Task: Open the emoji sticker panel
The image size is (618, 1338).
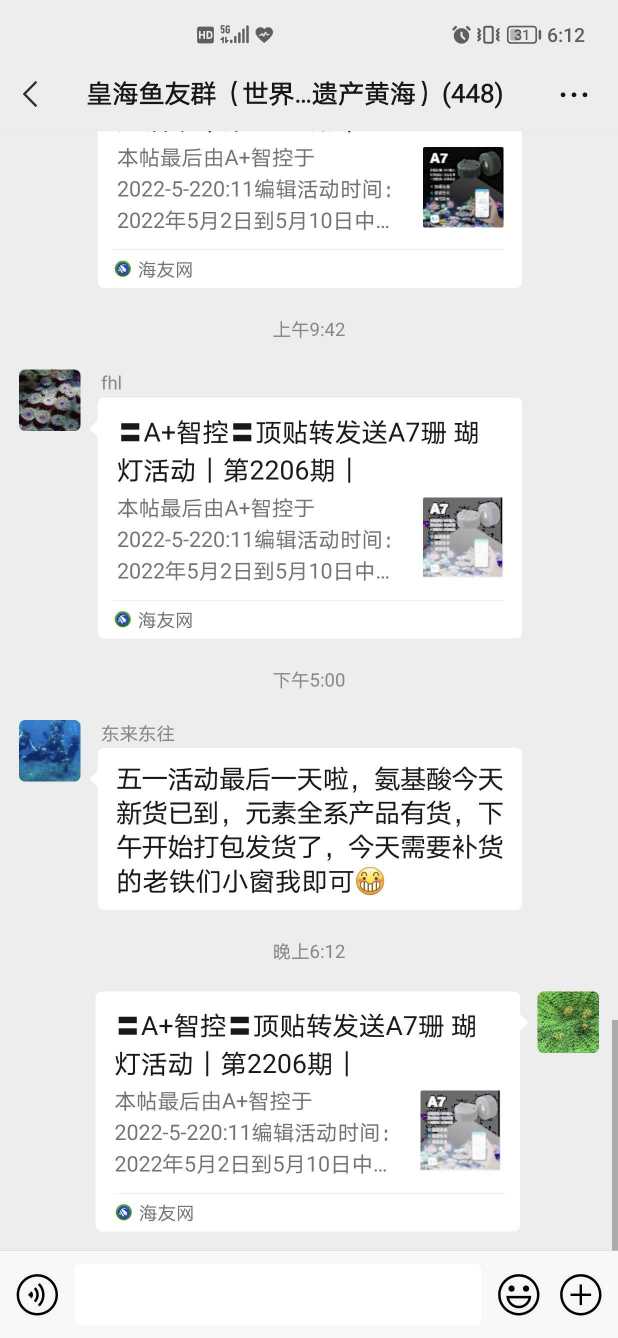Action: click(x=519, y=1295)
